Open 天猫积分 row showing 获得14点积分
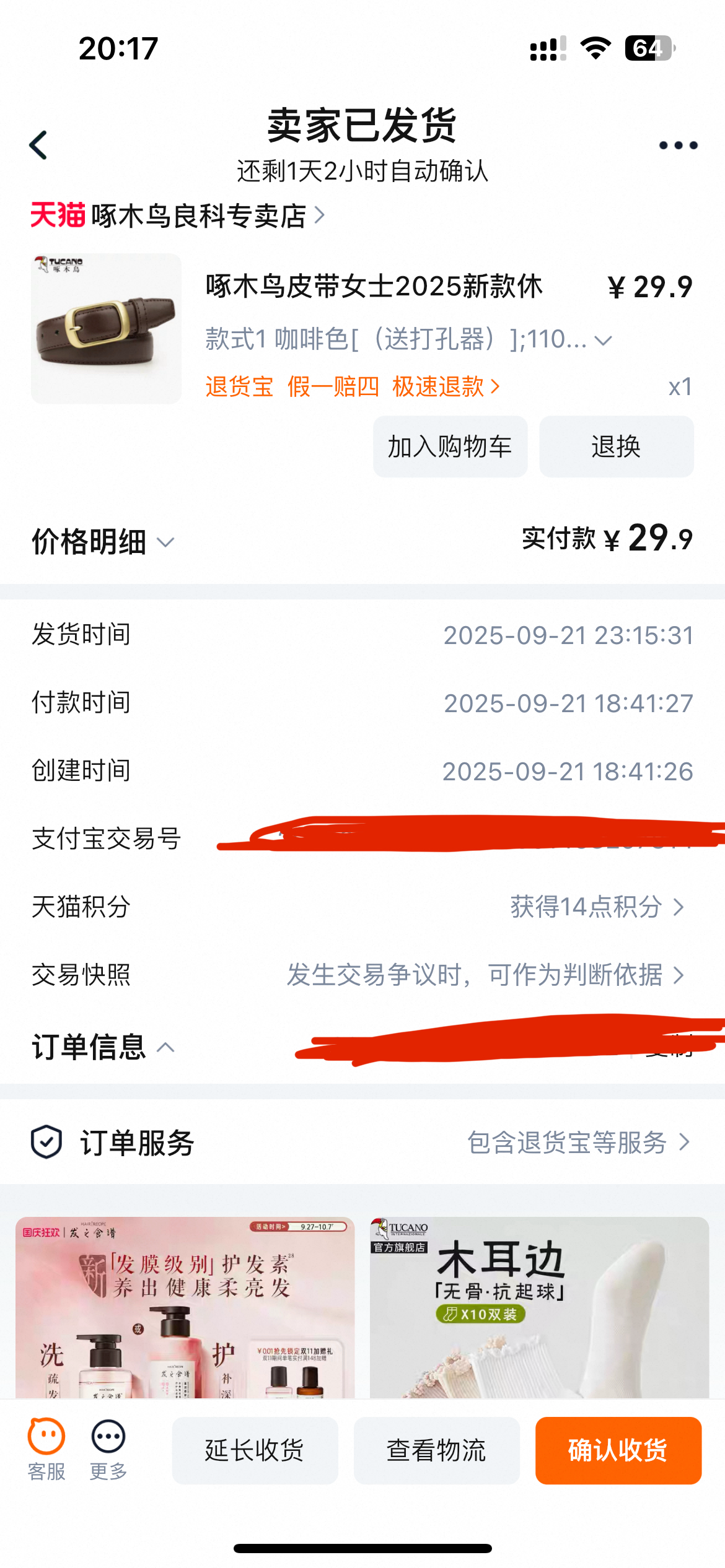The height and width of the screenshot is (1568, 725). point(596,907)
